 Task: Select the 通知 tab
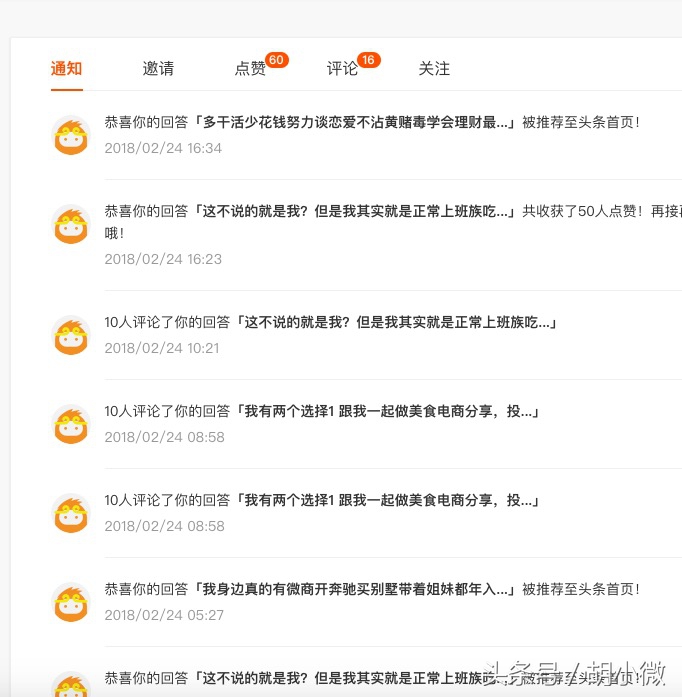pos(66,69)
